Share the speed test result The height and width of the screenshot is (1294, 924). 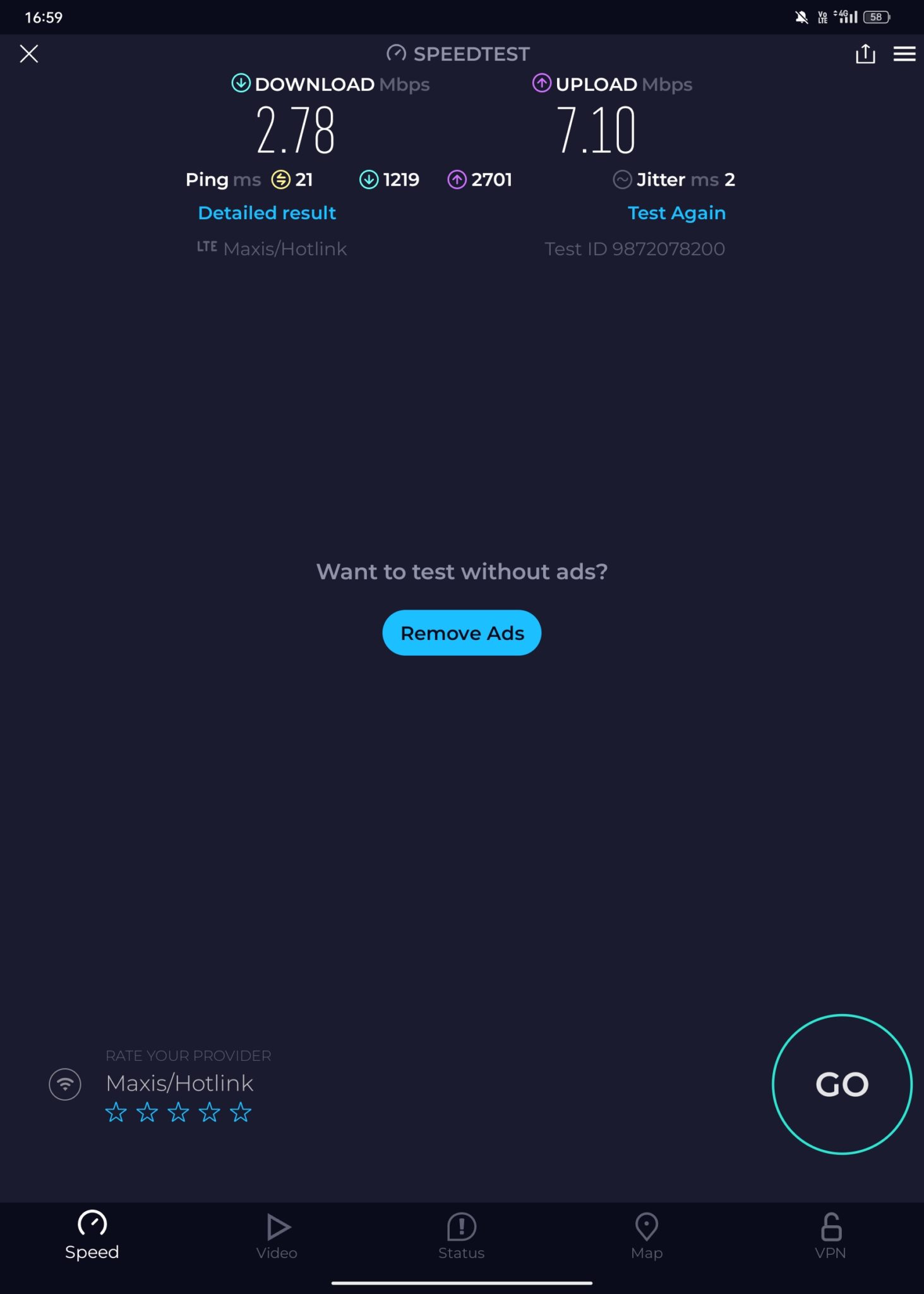pyautogui.click(x=865, y=54)
